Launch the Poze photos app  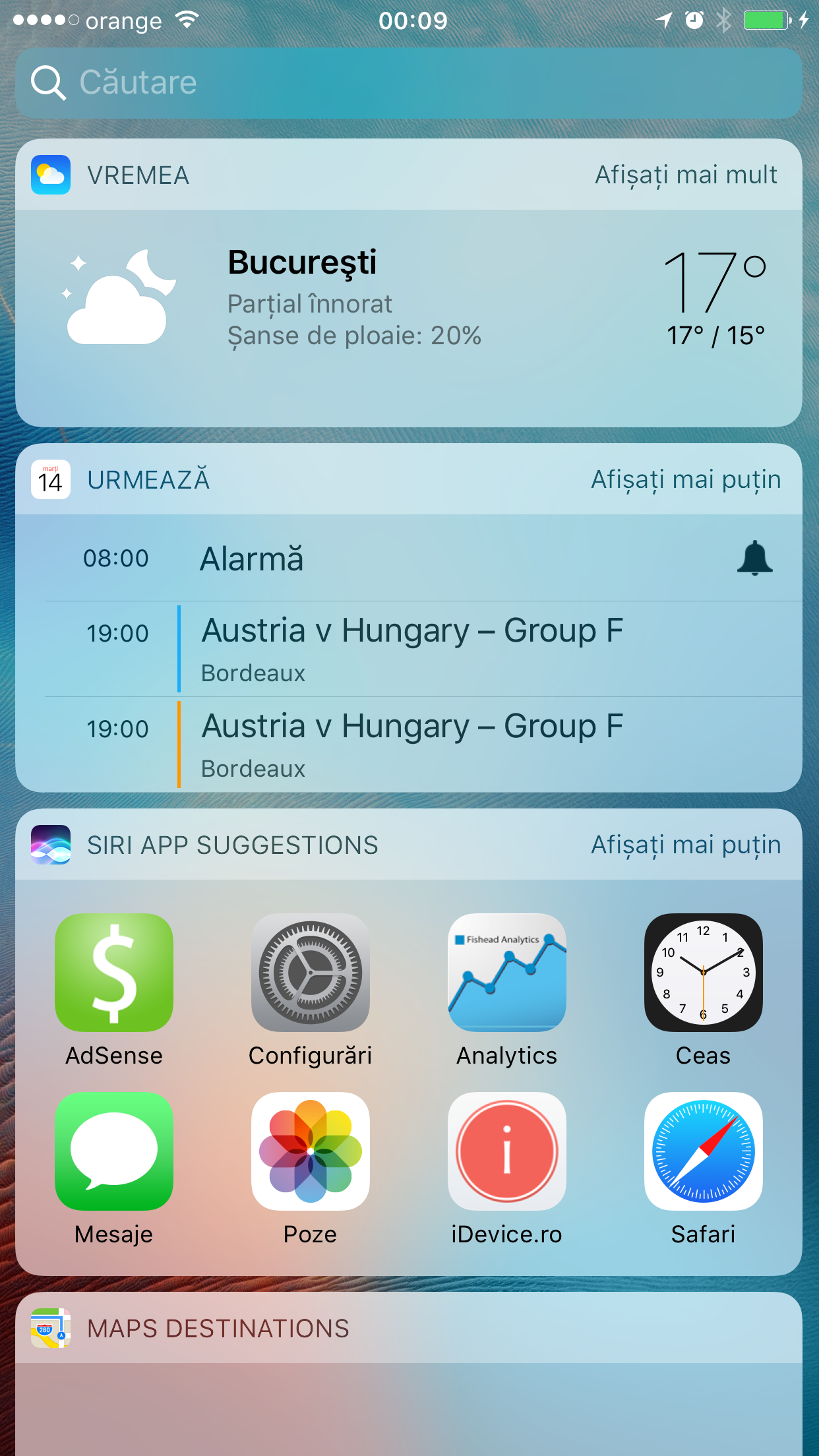click(x=311, y=1151)
